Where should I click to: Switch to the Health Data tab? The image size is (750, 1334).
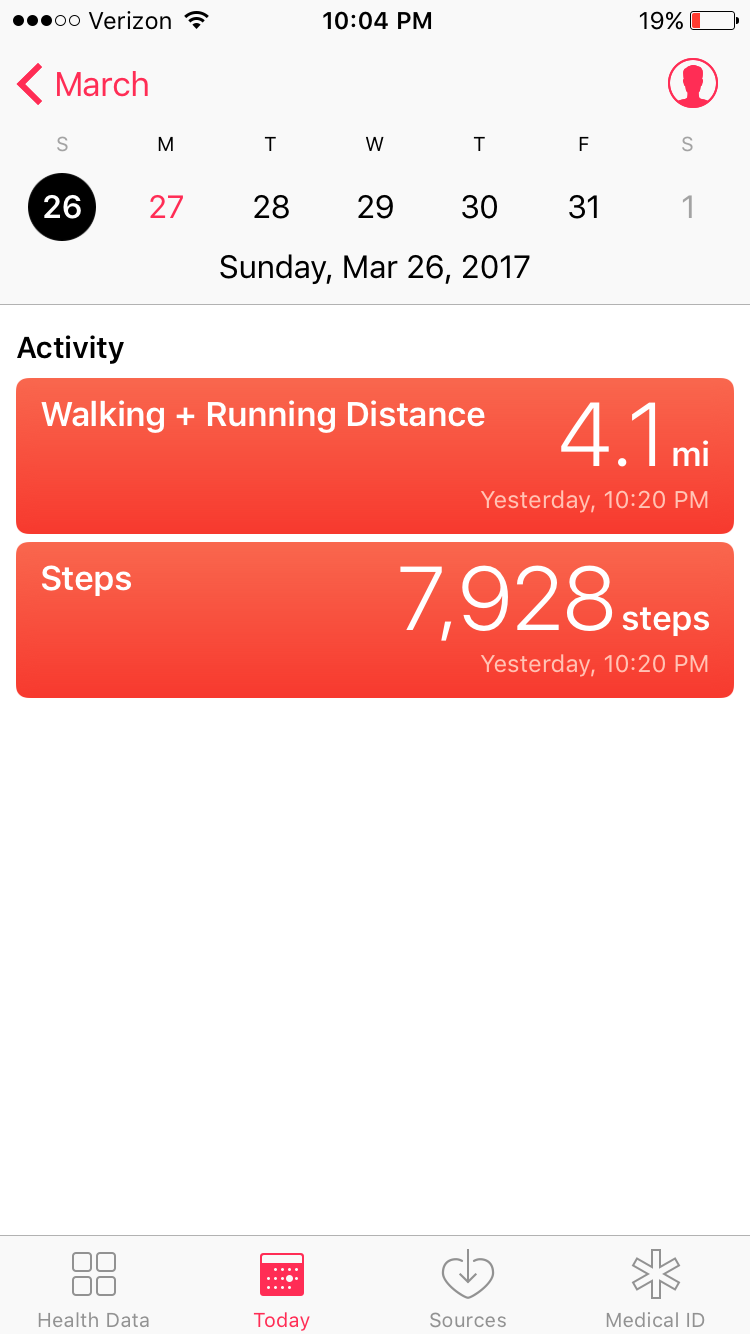[94, 1289]
